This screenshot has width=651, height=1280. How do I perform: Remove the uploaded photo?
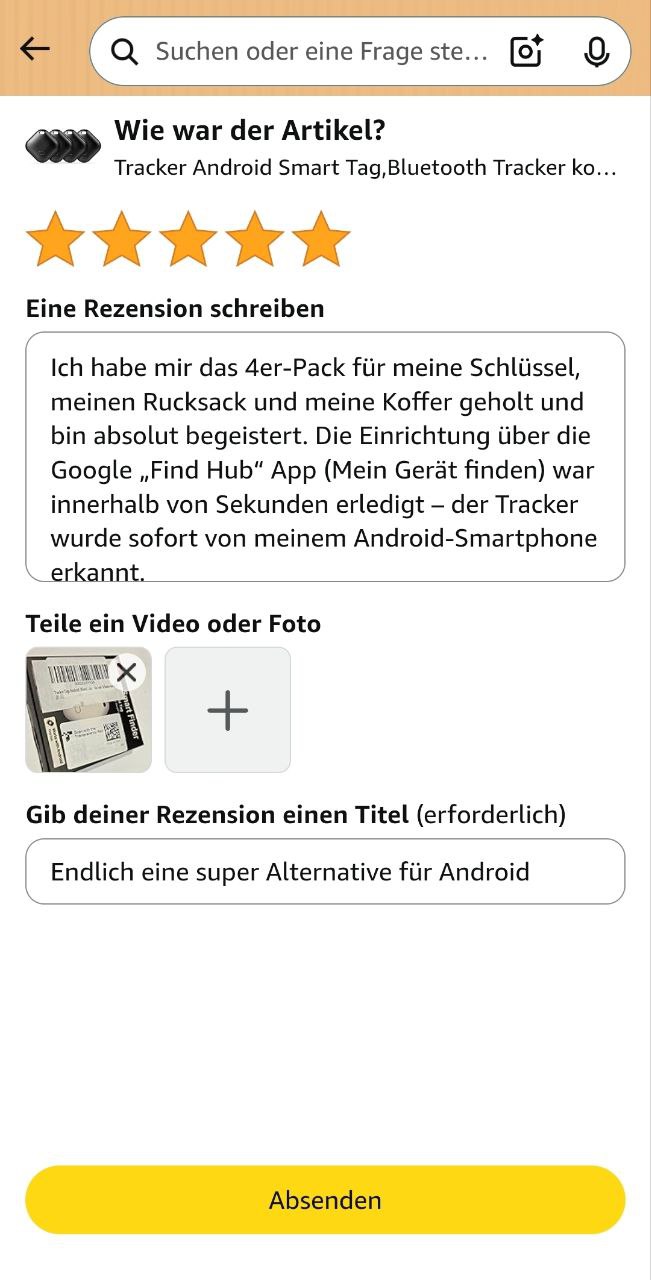coord(126,673)
